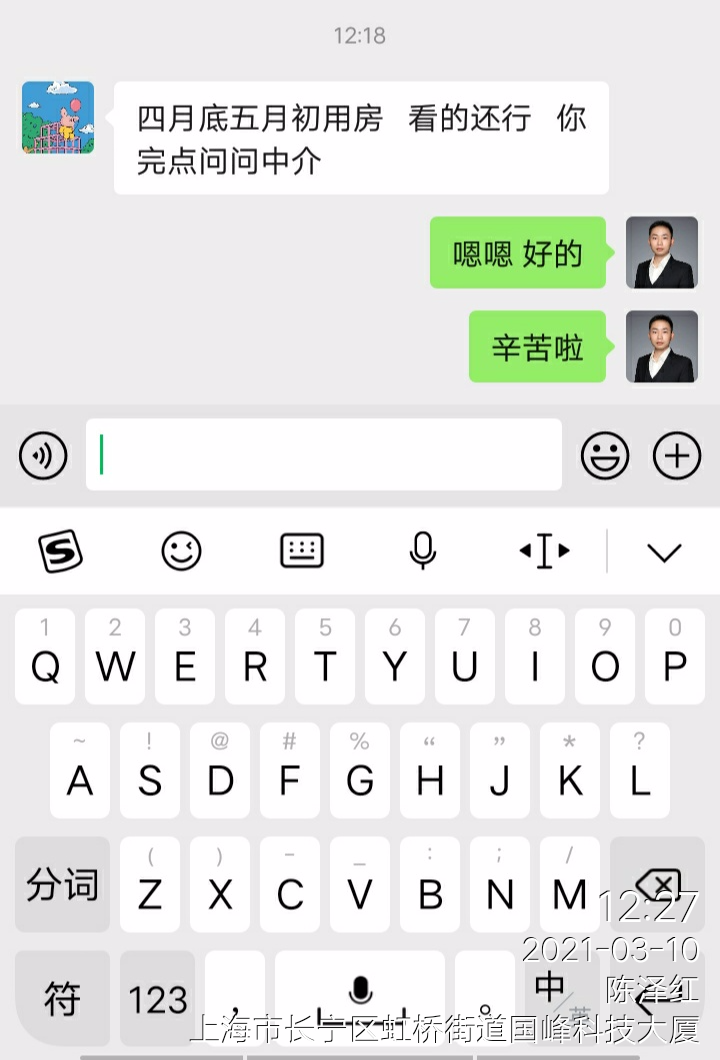Switch to the 123 numeric keypad

point(157,998)
